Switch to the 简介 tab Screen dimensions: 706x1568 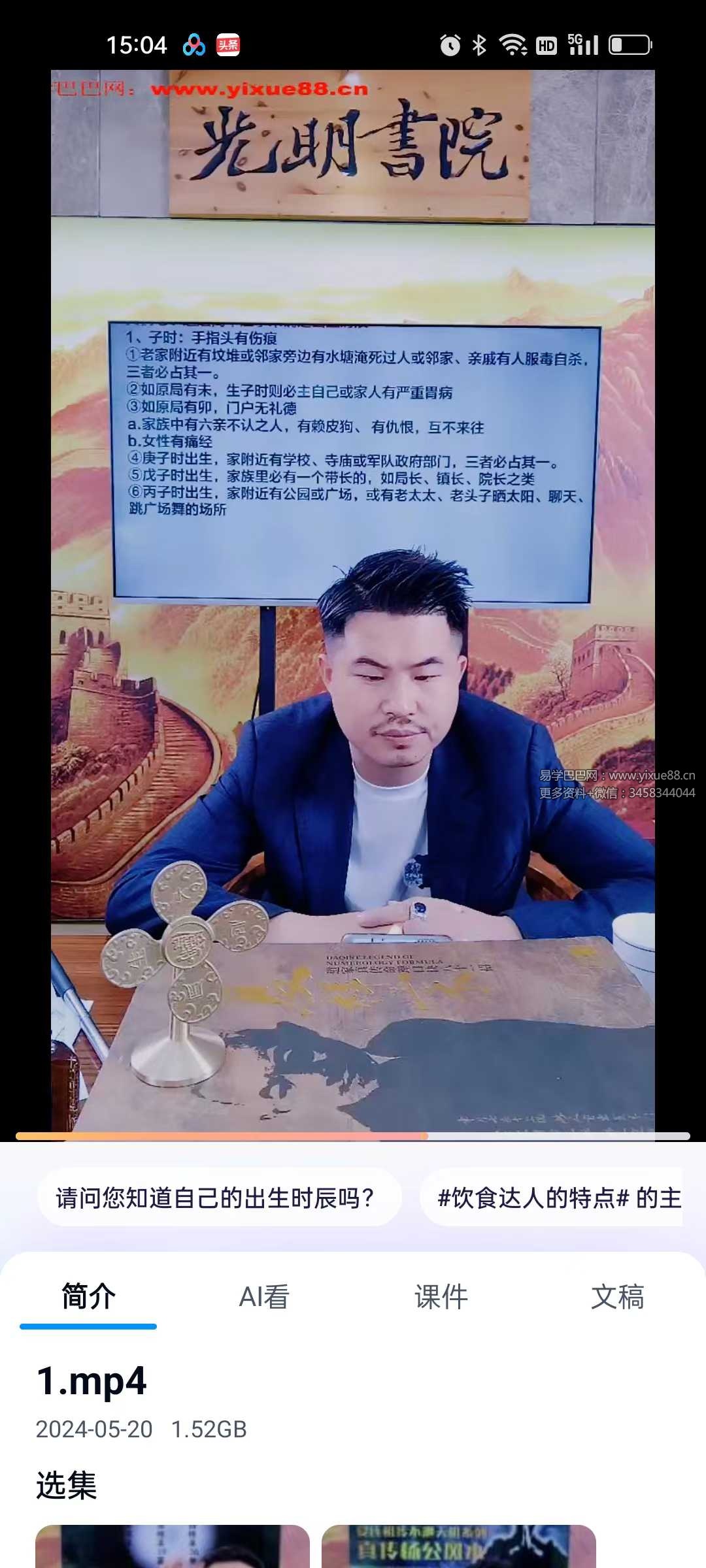tap(88, 1297)
